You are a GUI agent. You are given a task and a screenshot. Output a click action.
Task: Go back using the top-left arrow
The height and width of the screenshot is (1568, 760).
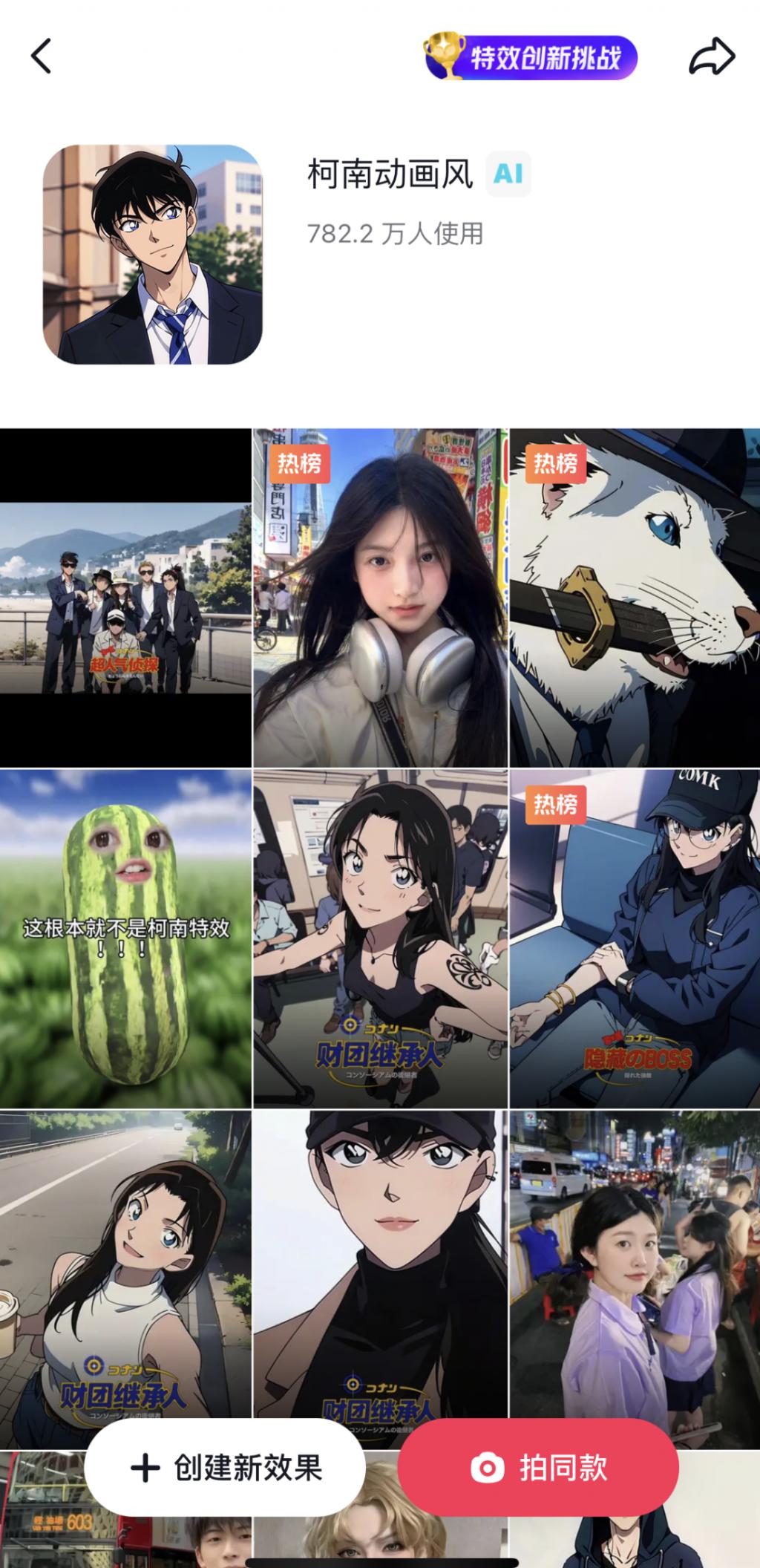point(42,56)
